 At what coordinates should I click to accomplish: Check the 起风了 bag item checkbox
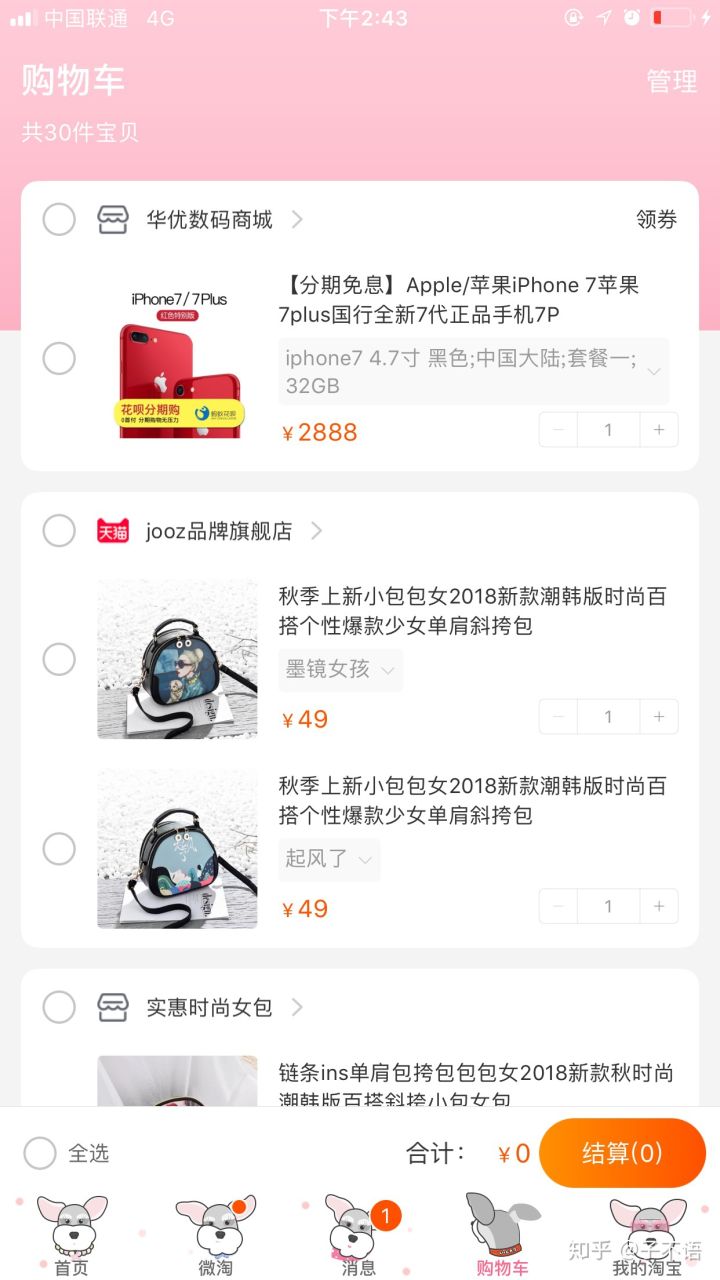pos(59,849)
